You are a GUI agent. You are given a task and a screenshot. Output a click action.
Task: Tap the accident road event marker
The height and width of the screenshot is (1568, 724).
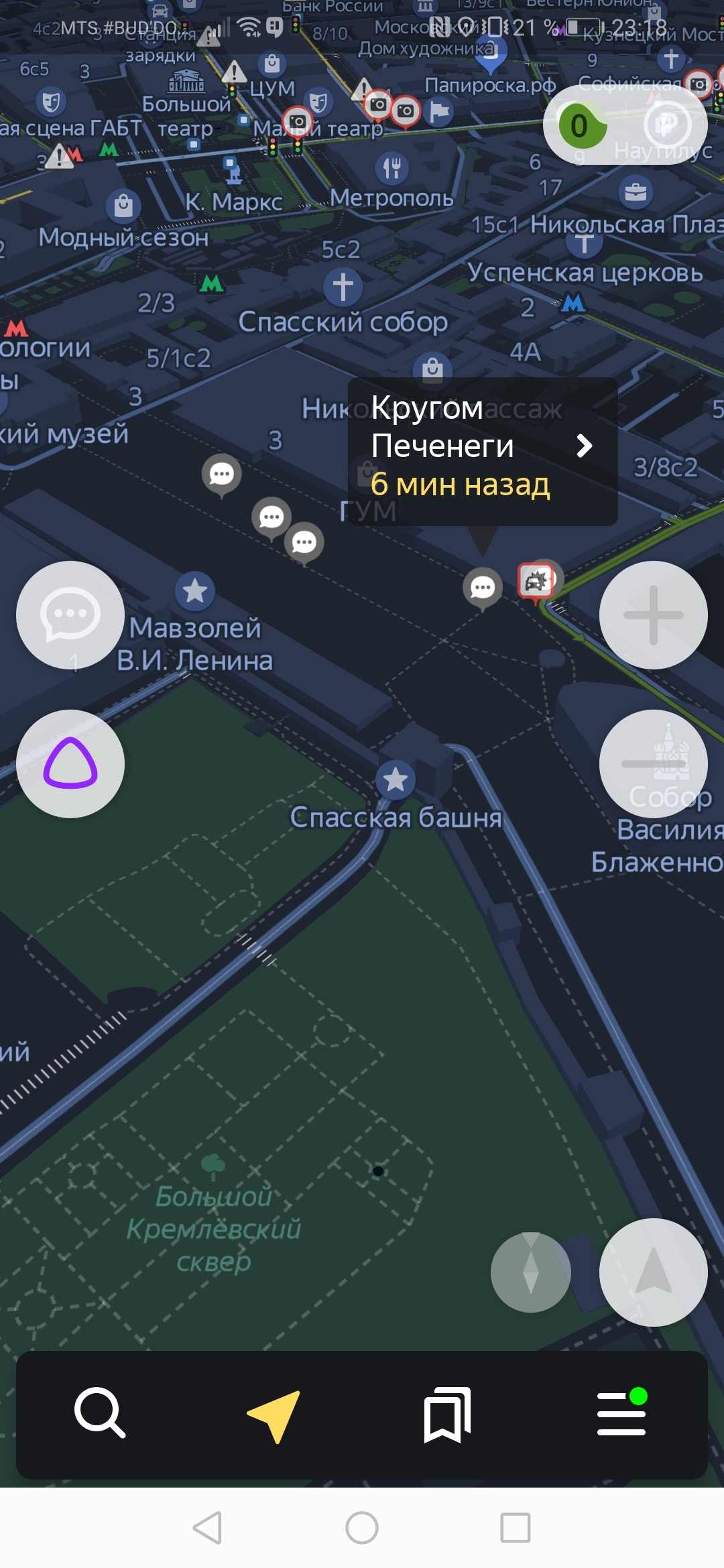pyautogui.click(x=536, y=581)
